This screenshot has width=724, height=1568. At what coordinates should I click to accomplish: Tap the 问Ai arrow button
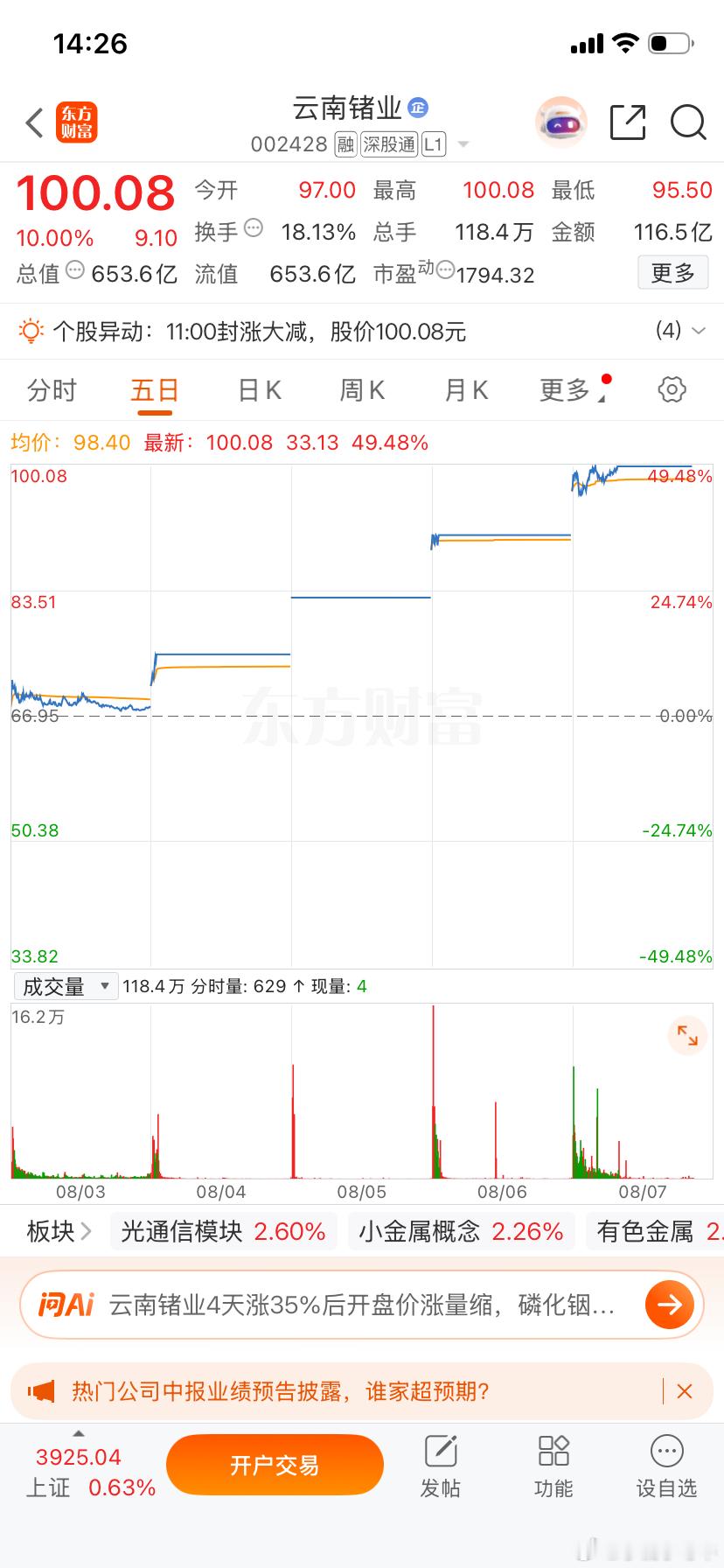click(670, 1305)
